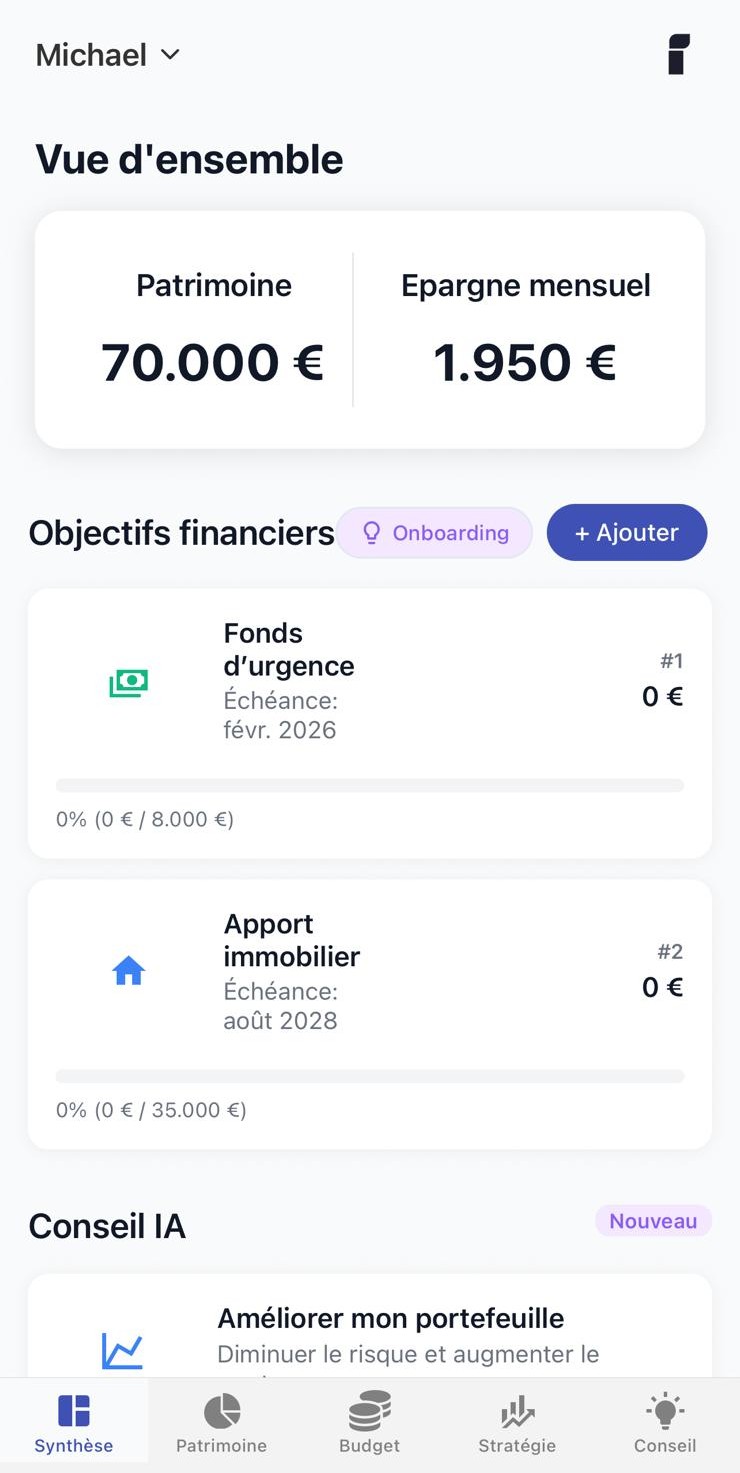This screenshot has width=740, height=1473.
Task: Select the Stratégie tab
Action: tap(517, 1424)
